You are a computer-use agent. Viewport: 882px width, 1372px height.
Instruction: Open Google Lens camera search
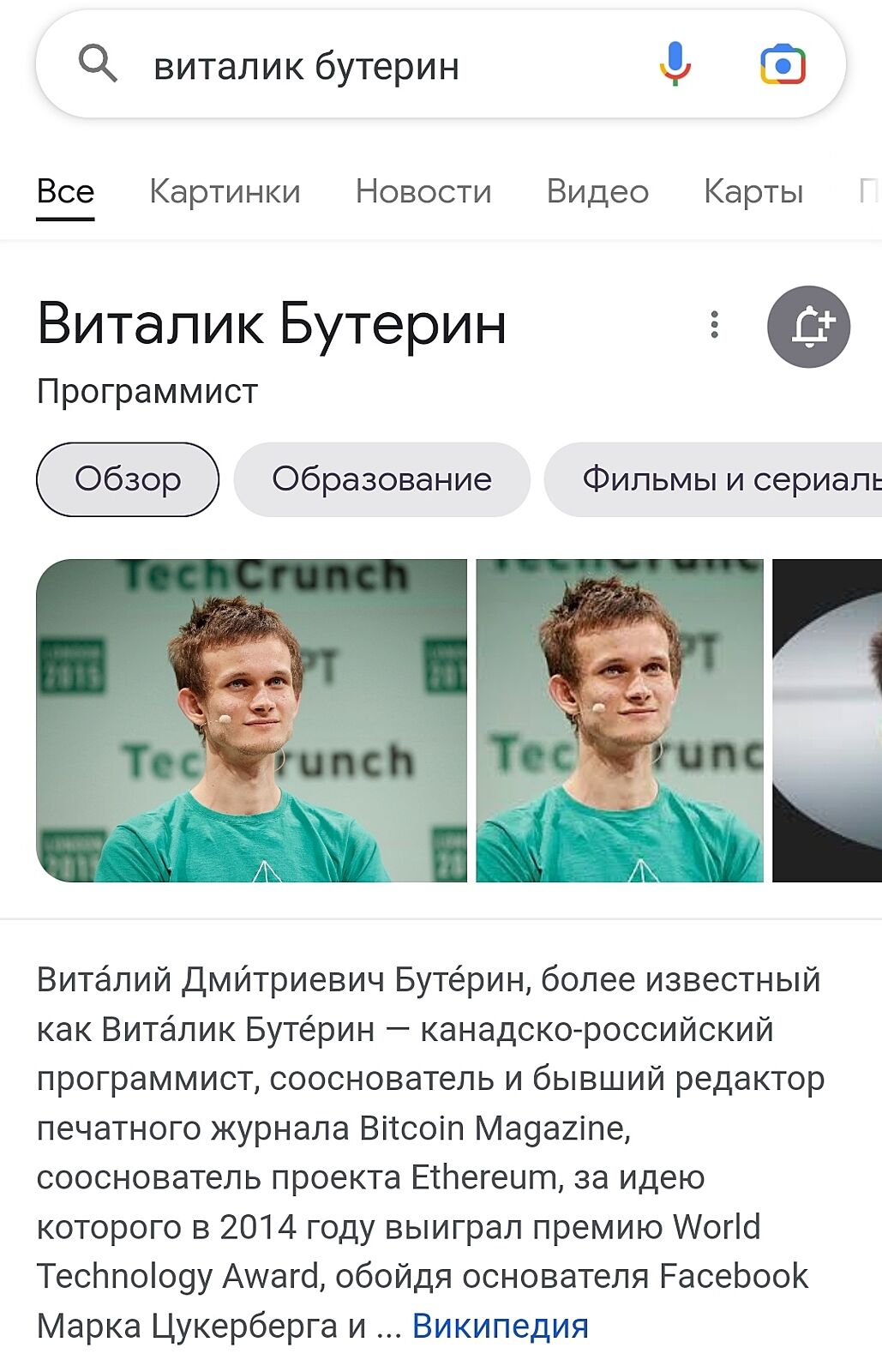[783, 65]
